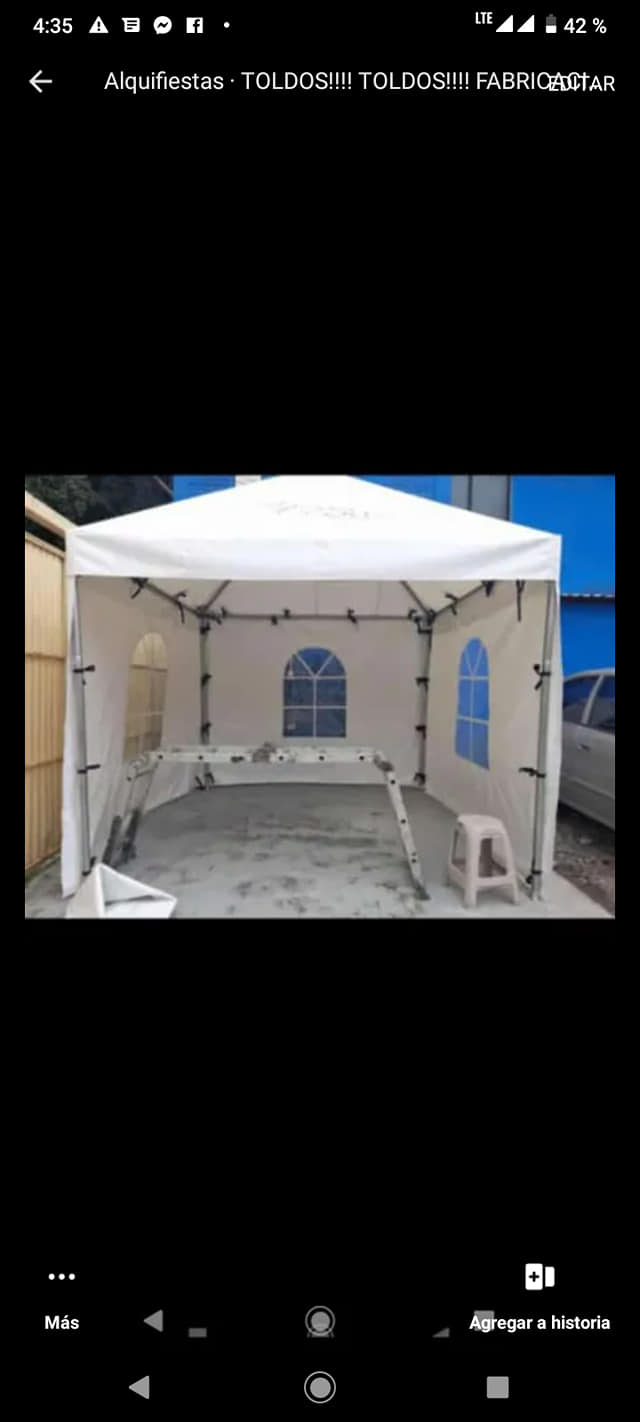Tap Agregar a historia
The height and width of the screenshot is (1422, 640).
[539, 1297]
